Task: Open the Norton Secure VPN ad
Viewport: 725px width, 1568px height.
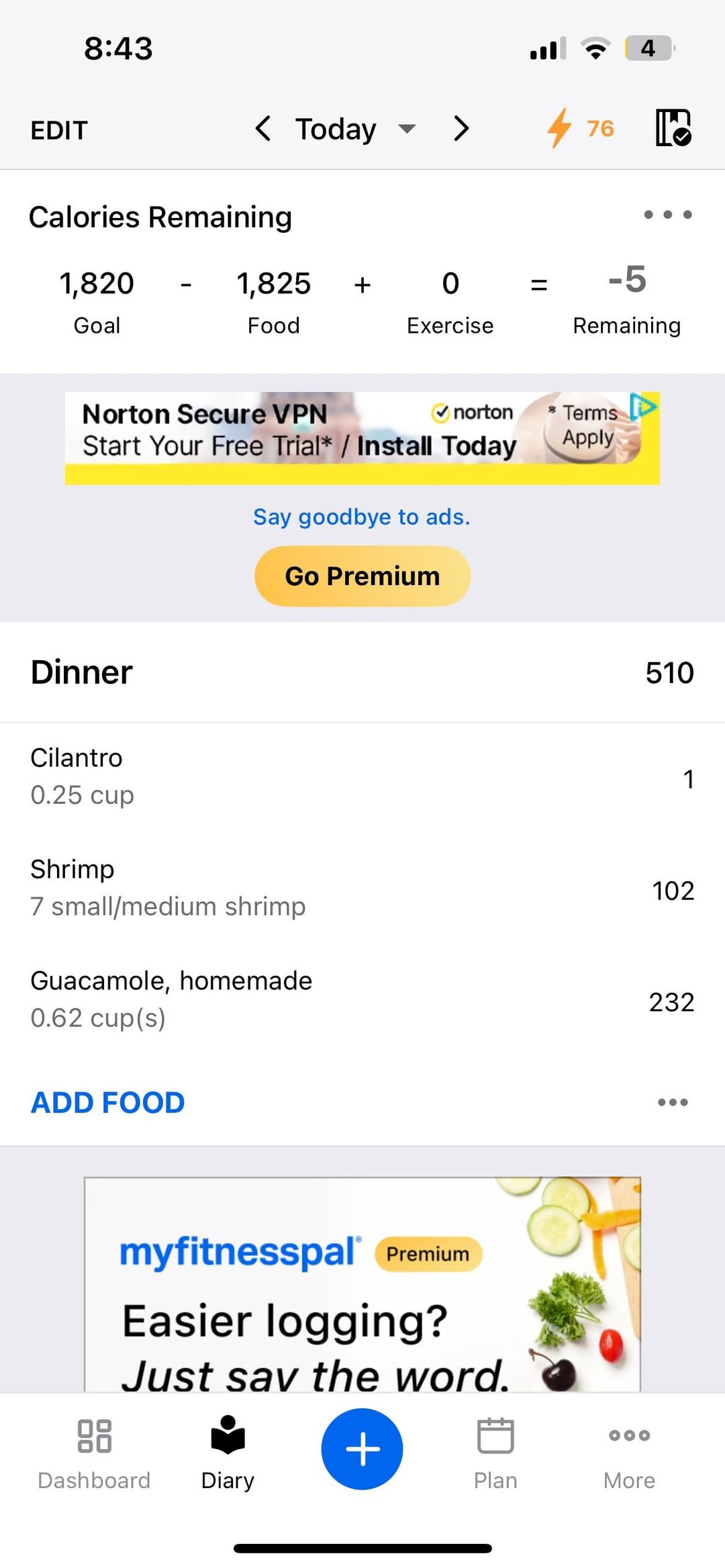Action: click(362, 437)
